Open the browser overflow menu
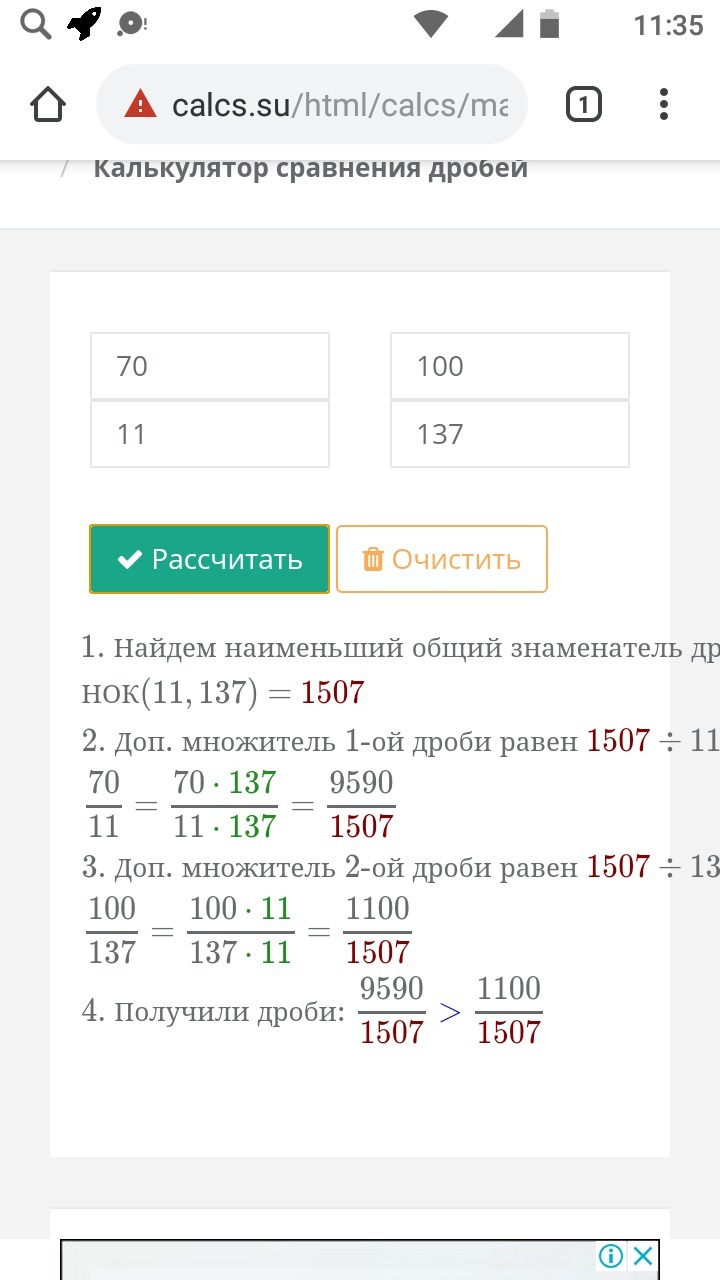 [x=664, y=104]
